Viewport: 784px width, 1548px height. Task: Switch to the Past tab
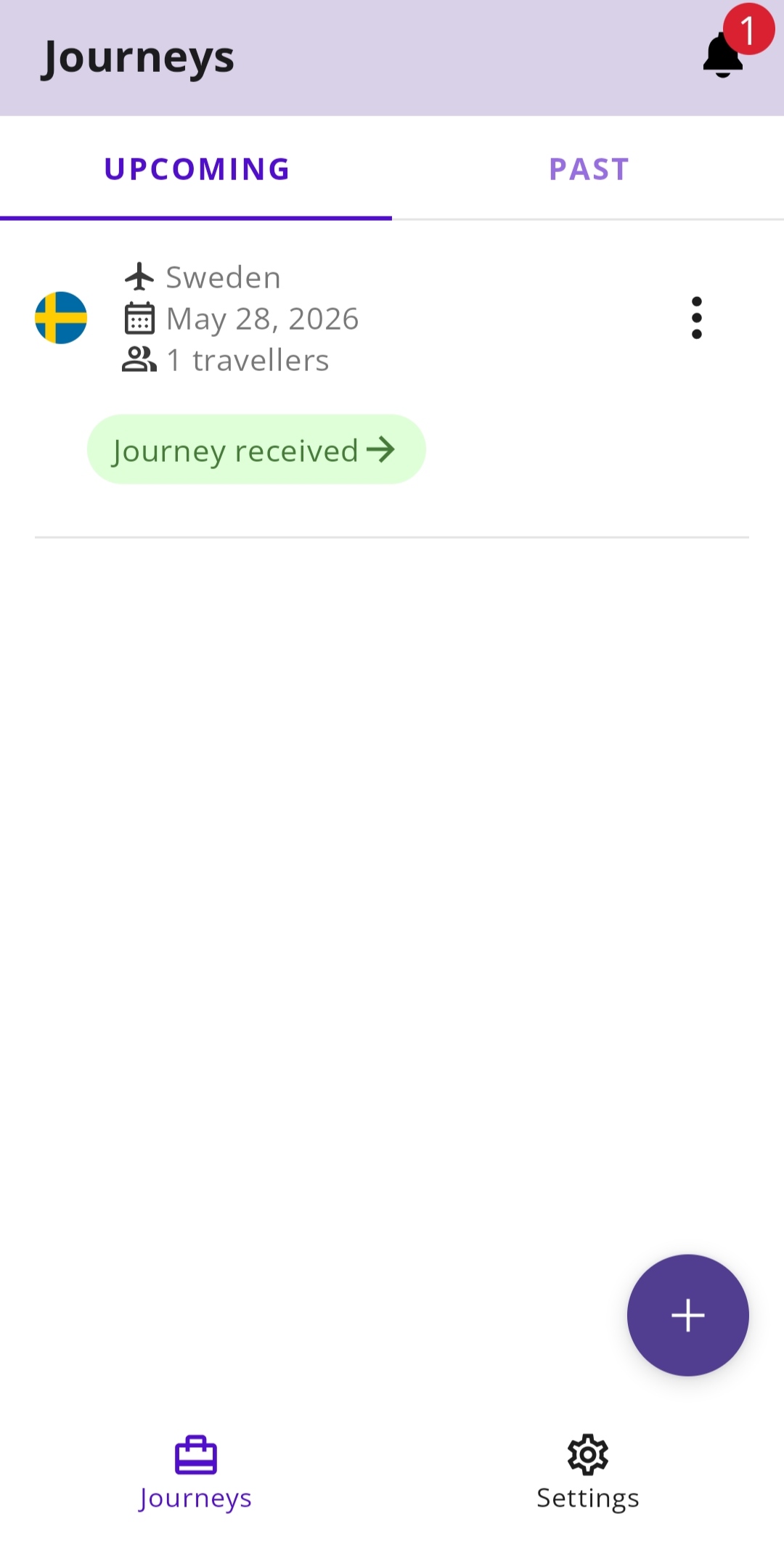point(588,168)
